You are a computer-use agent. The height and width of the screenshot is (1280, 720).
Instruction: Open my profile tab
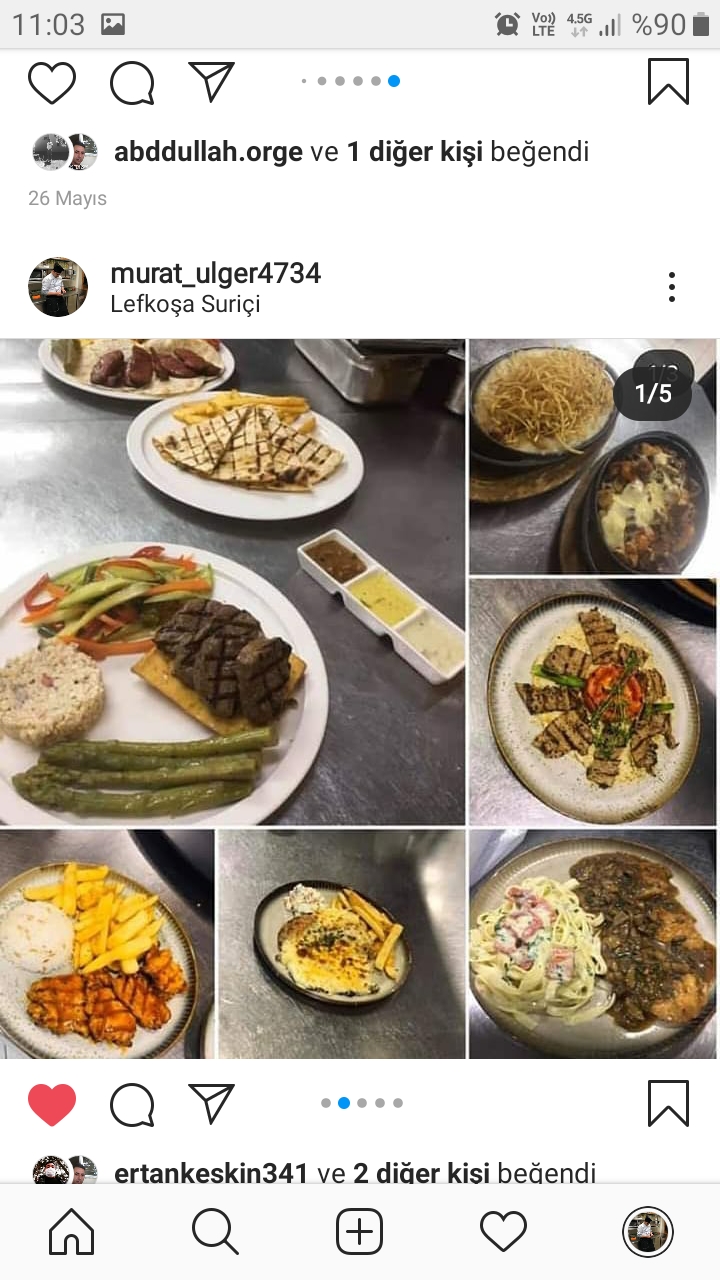[x=648, y=1231]
